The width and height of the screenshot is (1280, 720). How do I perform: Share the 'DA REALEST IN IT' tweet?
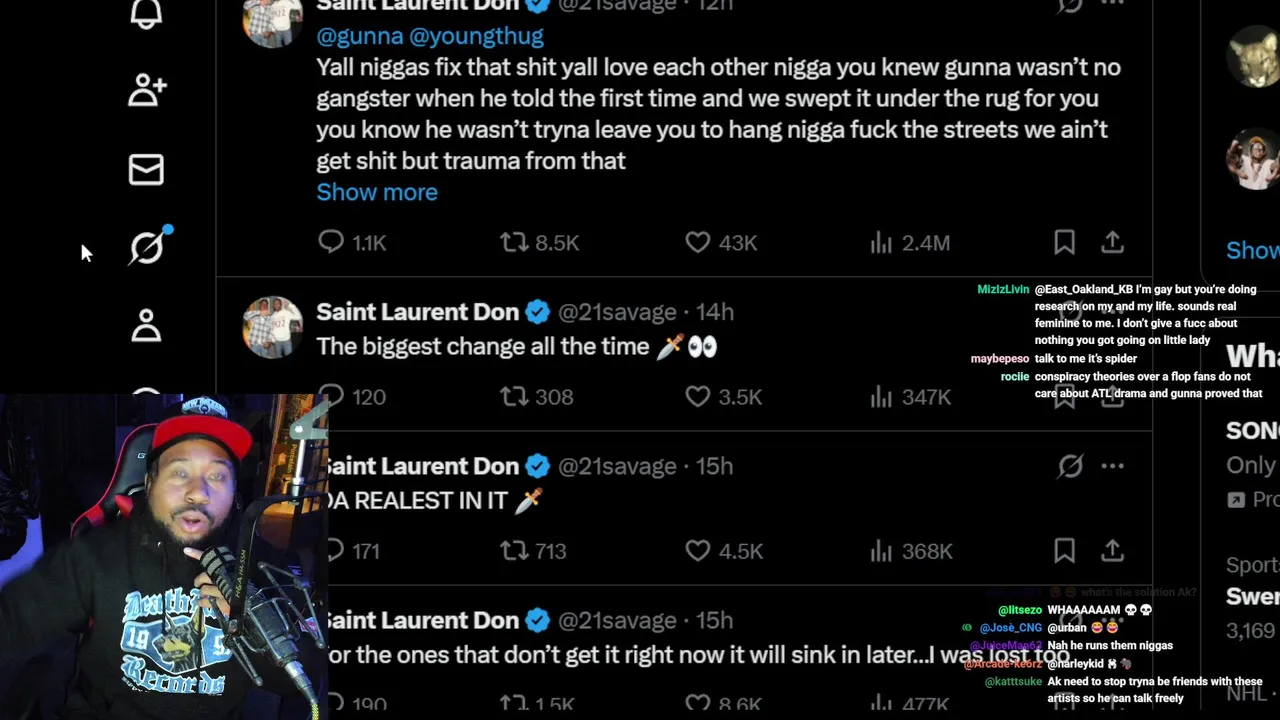click(1112, 551)
